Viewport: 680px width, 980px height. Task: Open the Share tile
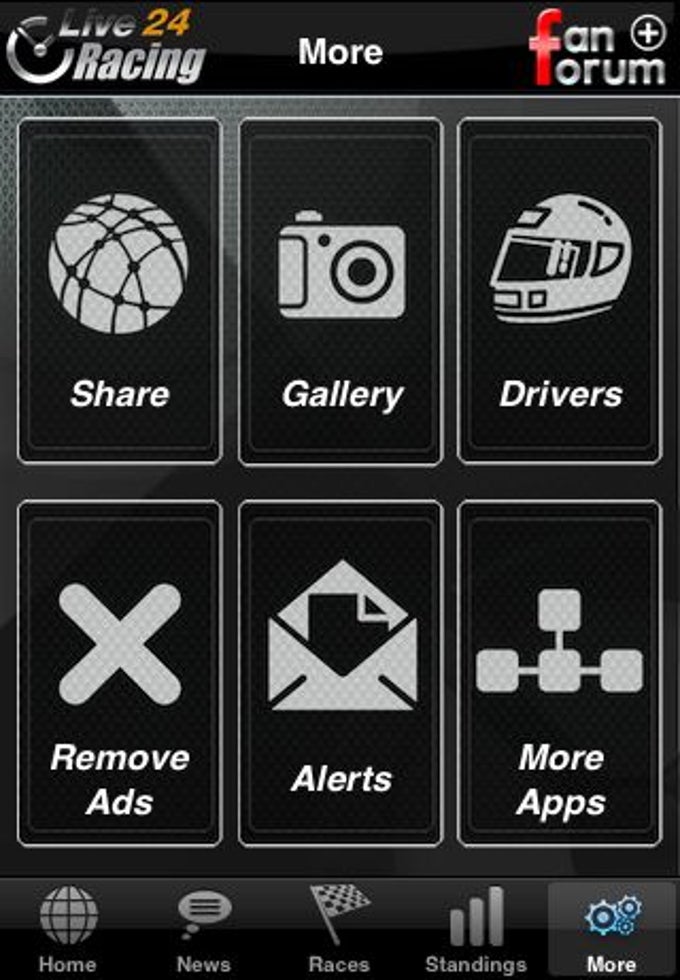[x=120, y=290]
